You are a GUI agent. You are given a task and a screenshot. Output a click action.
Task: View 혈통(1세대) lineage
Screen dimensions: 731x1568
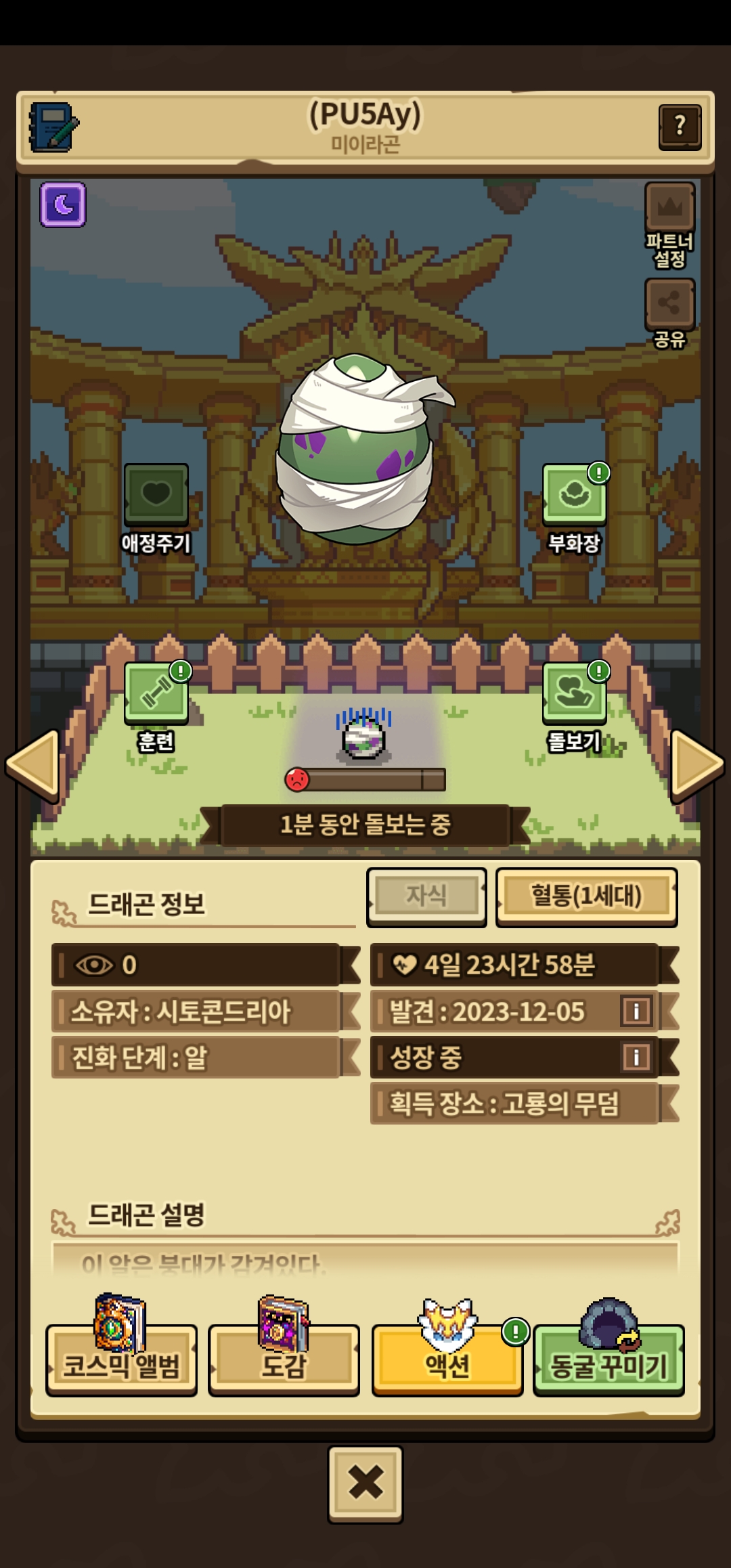[586, 896]
